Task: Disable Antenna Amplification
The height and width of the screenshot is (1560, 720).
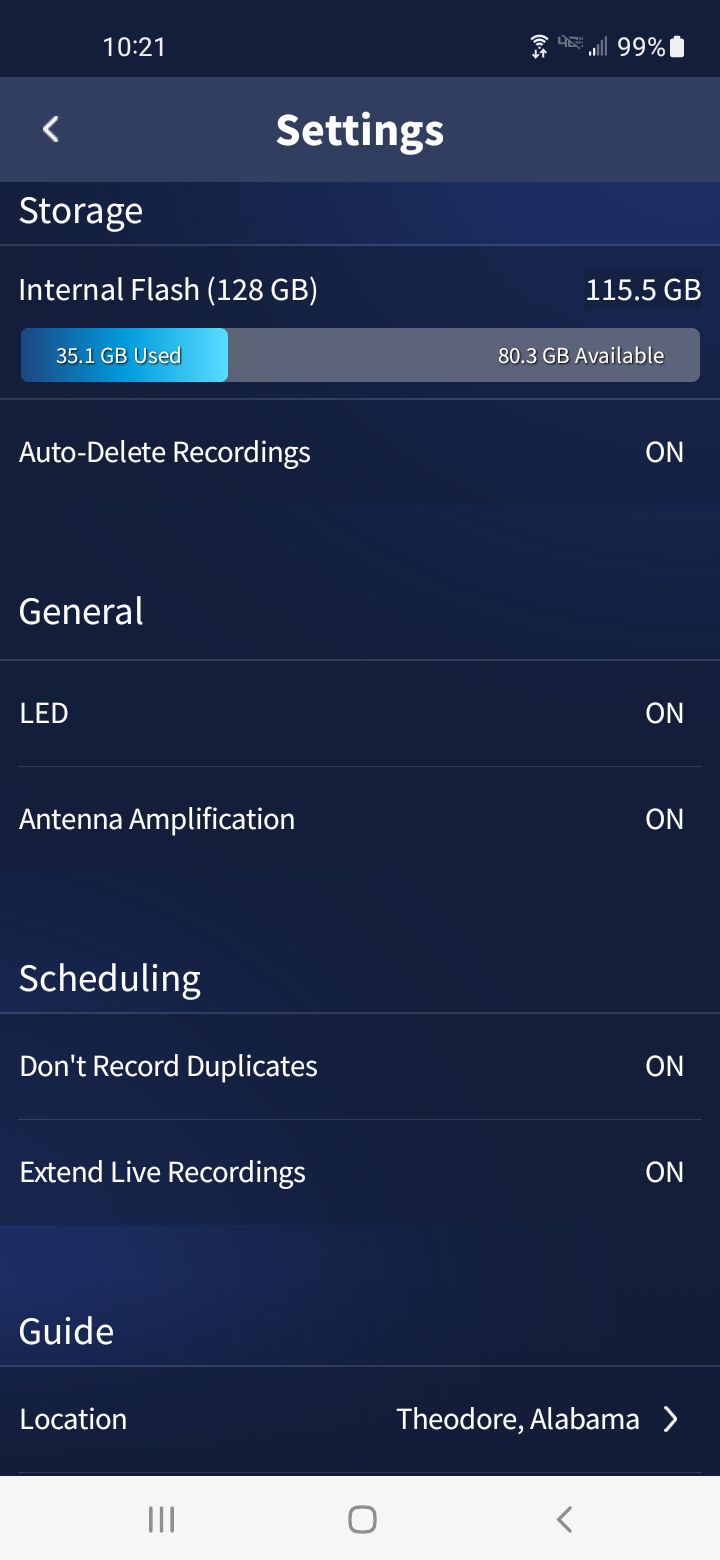Action: [663, 819]
